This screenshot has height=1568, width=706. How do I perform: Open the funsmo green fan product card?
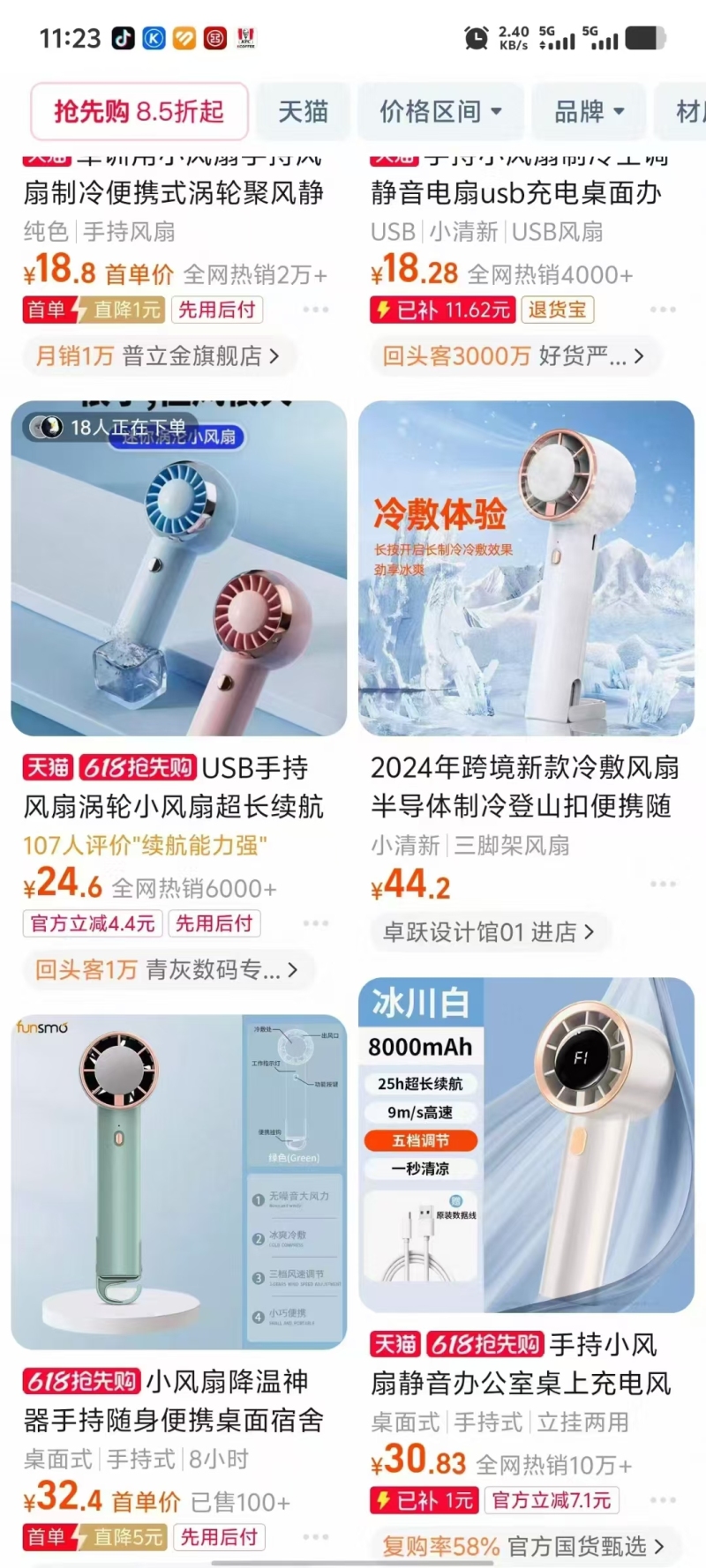point(179,1182)
